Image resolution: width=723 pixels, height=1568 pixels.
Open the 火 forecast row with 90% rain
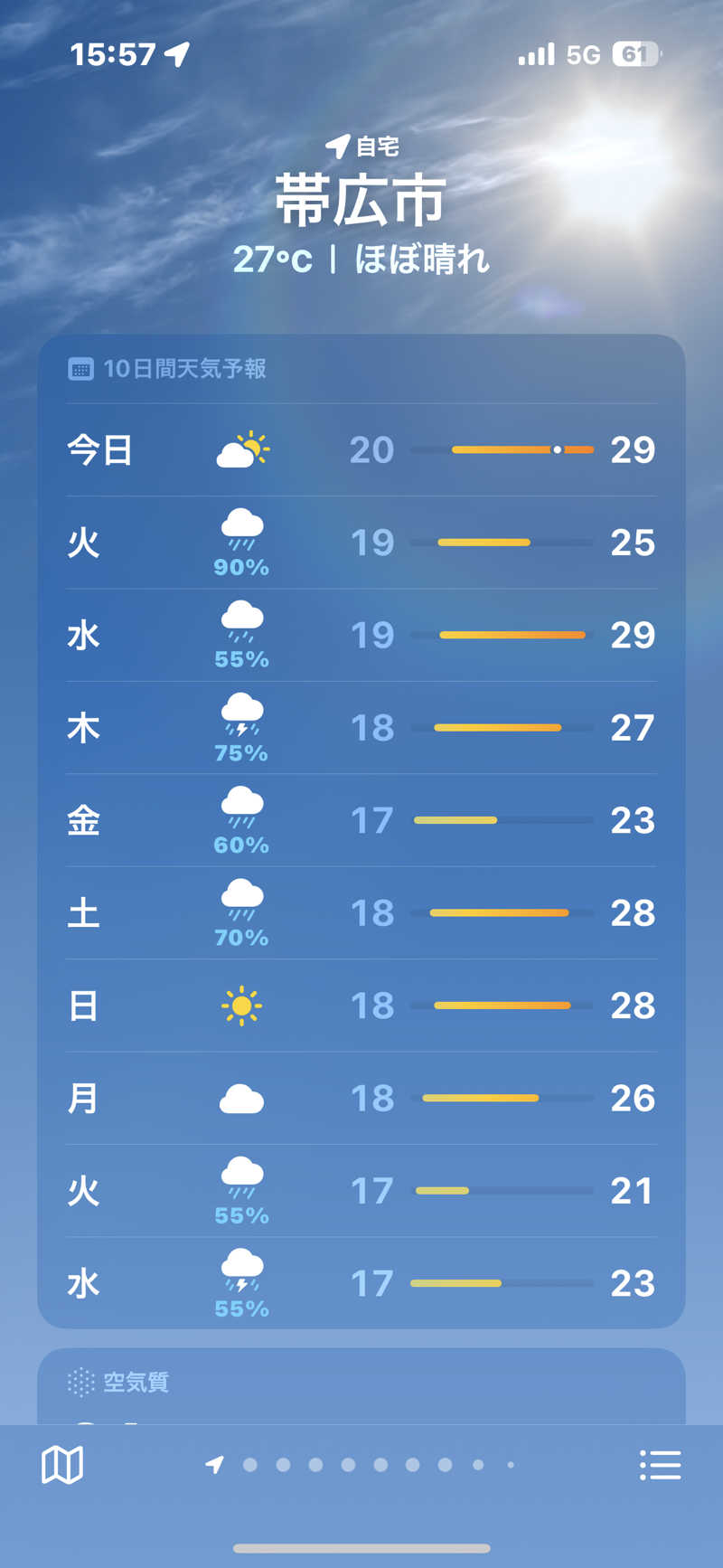pos(361,543)
